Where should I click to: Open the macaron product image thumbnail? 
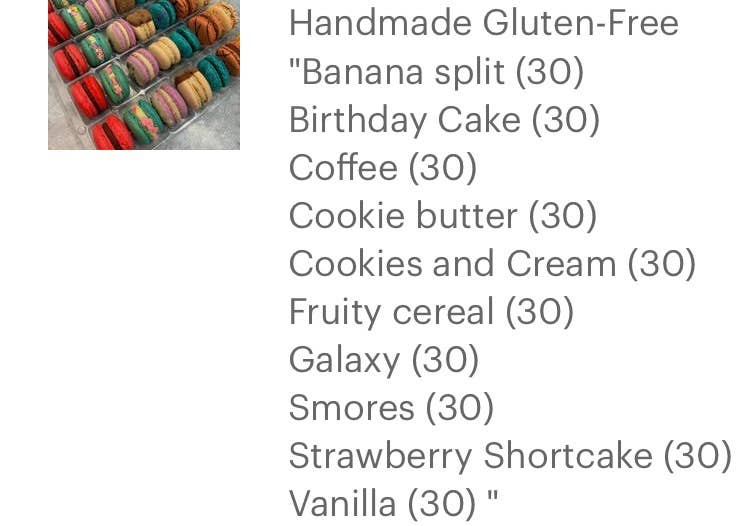[x=144, y=75]
